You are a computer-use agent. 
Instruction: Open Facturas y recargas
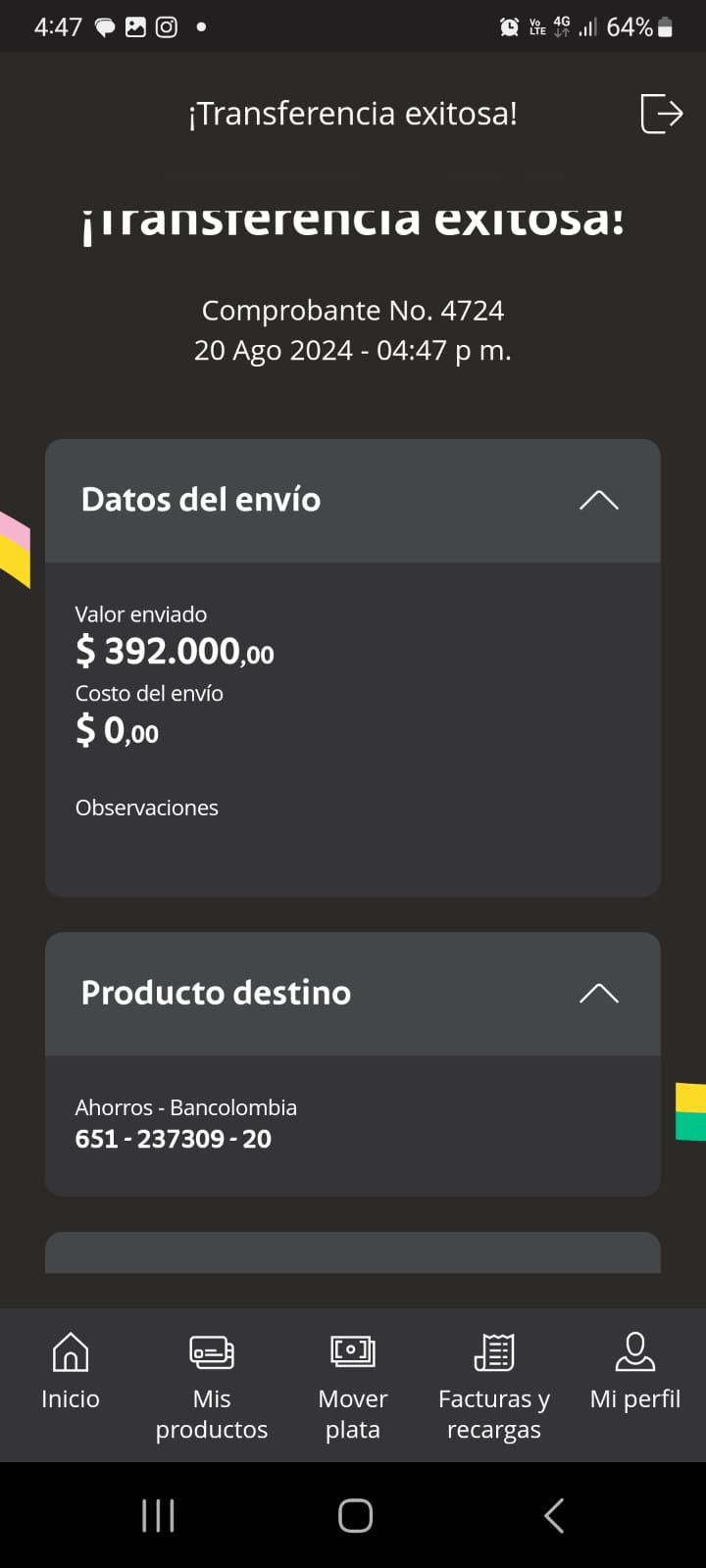(494, 1384)
